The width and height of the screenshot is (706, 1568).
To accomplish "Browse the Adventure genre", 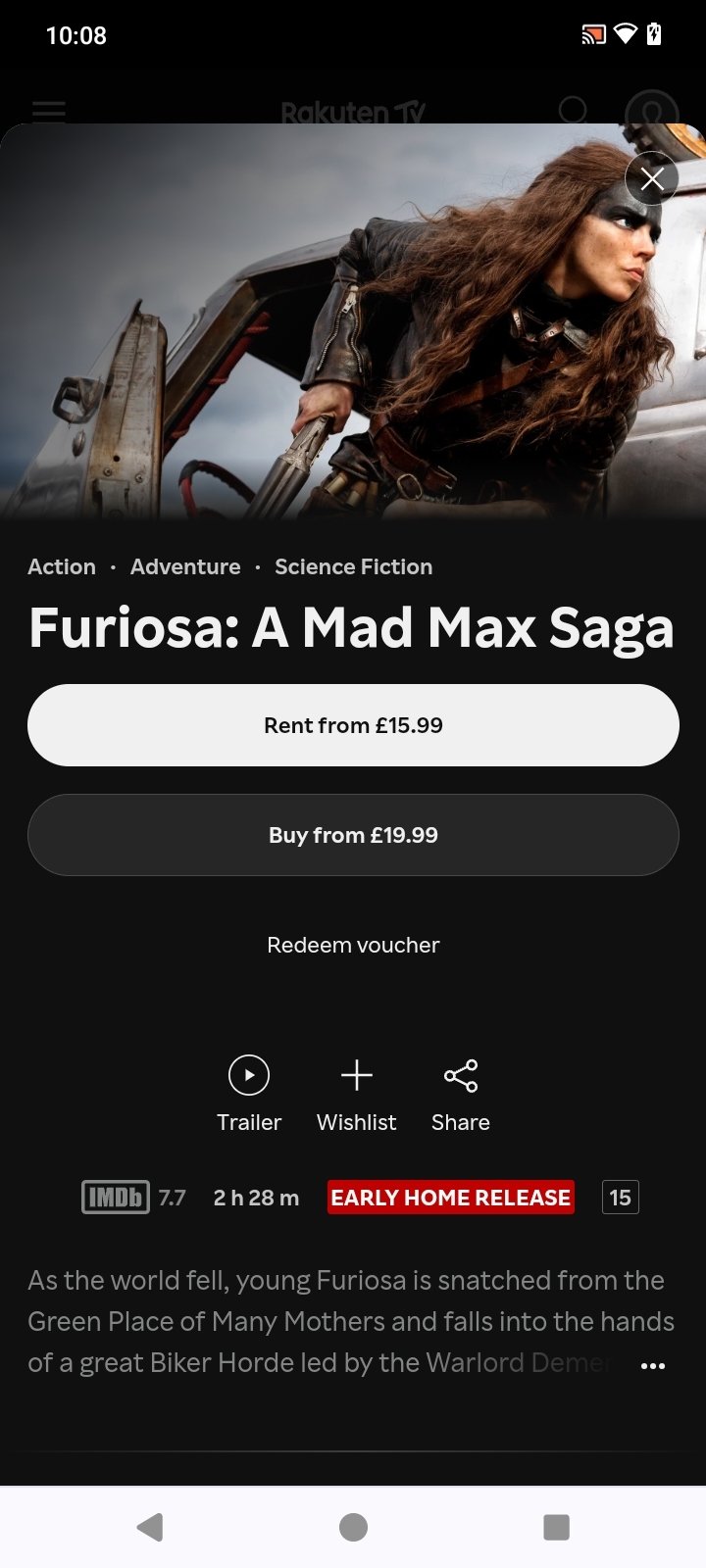I will (185, 566).
